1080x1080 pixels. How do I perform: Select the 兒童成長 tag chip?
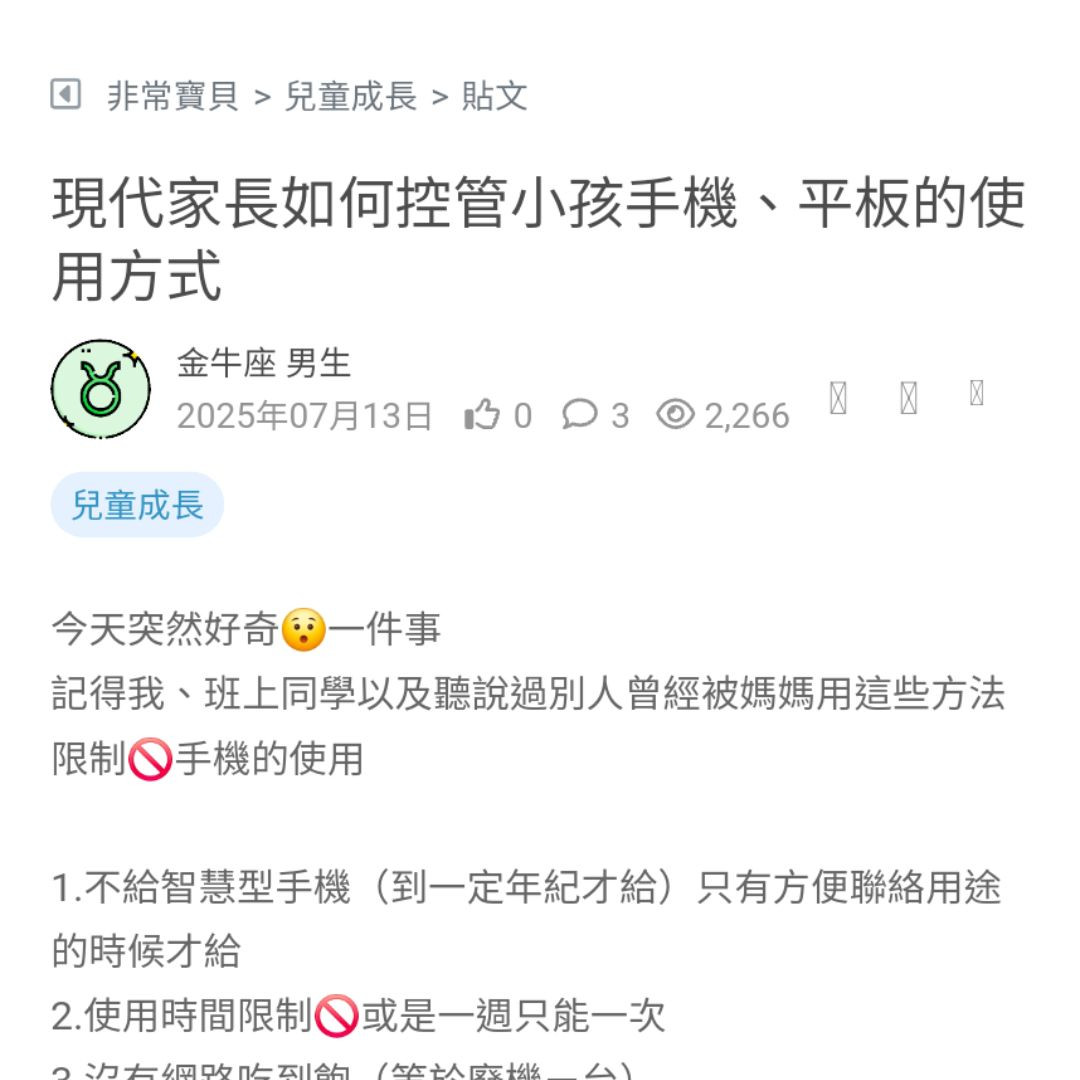tap(137, 505)
